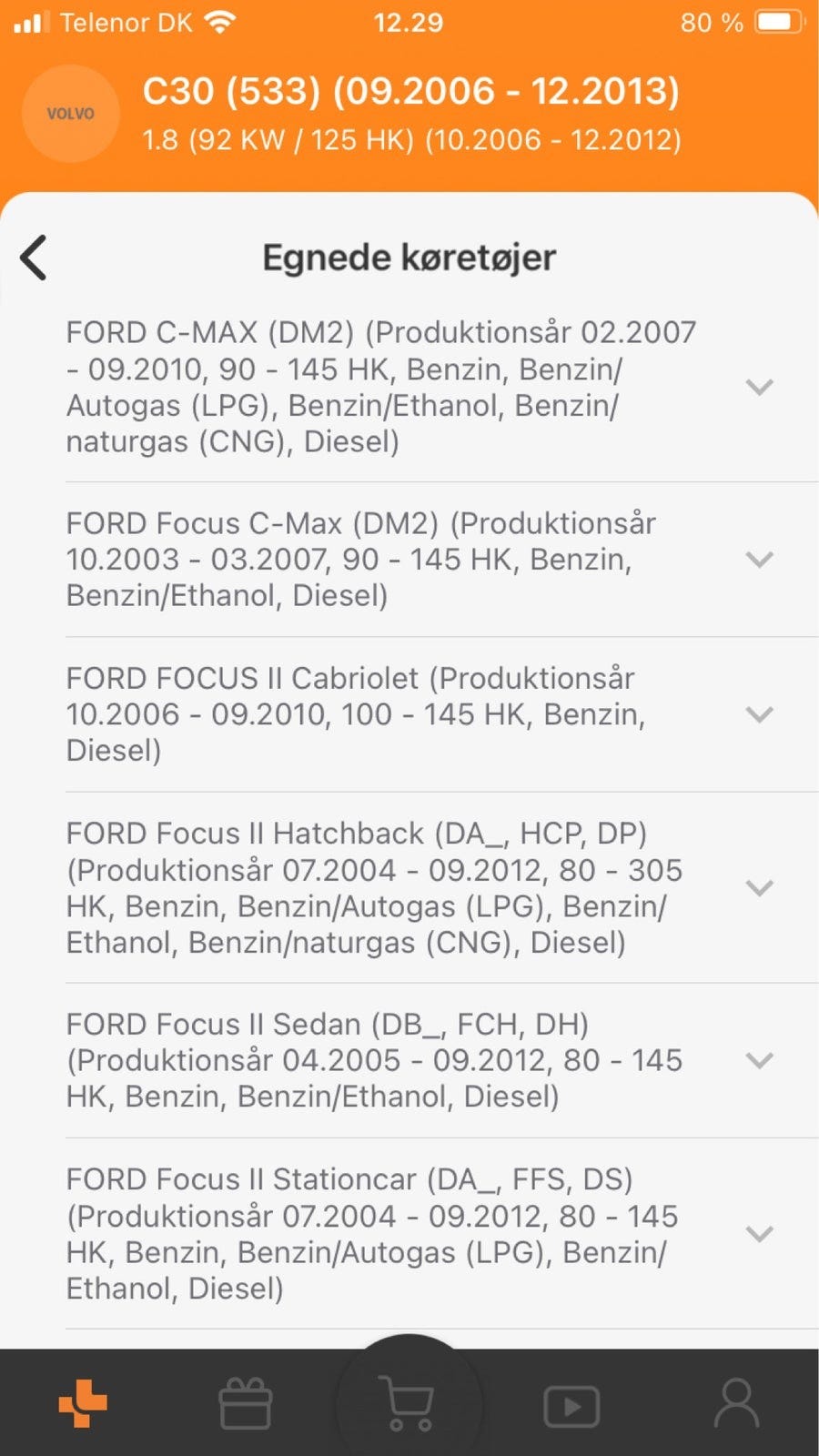The height and width of the screenshot is (1456, 819).
Task: Go back using the arrow beside Egnede køretøjer
Action: 34,258
